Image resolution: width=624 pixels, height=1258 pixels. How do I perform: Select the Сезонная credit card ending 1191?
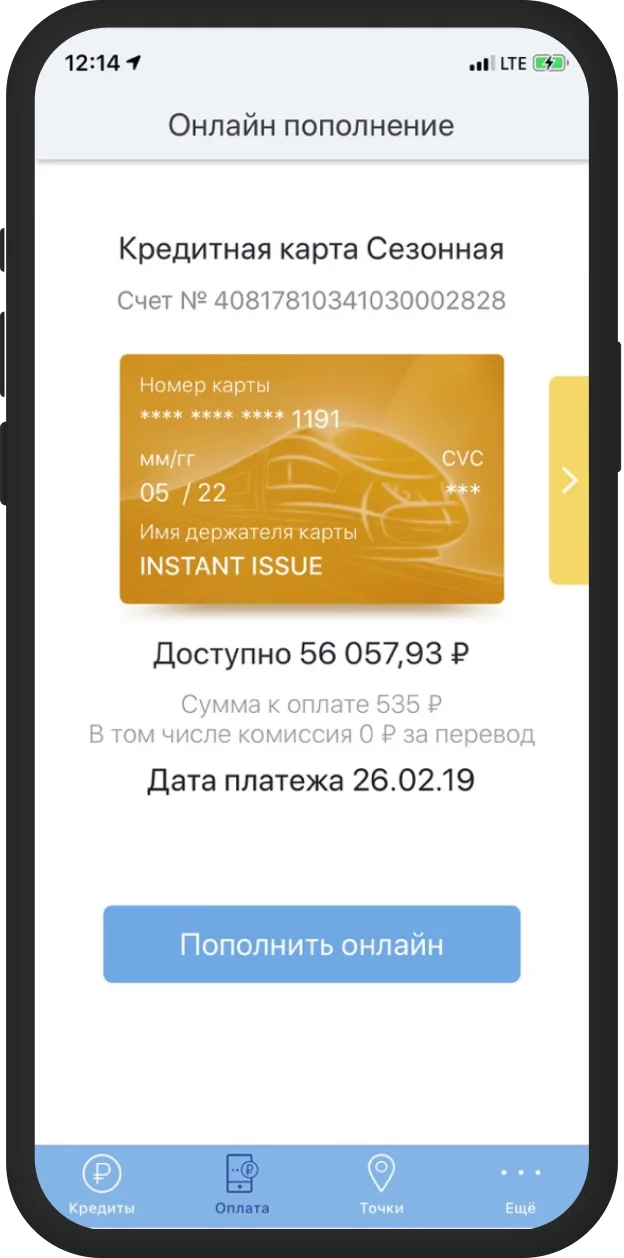311,479
